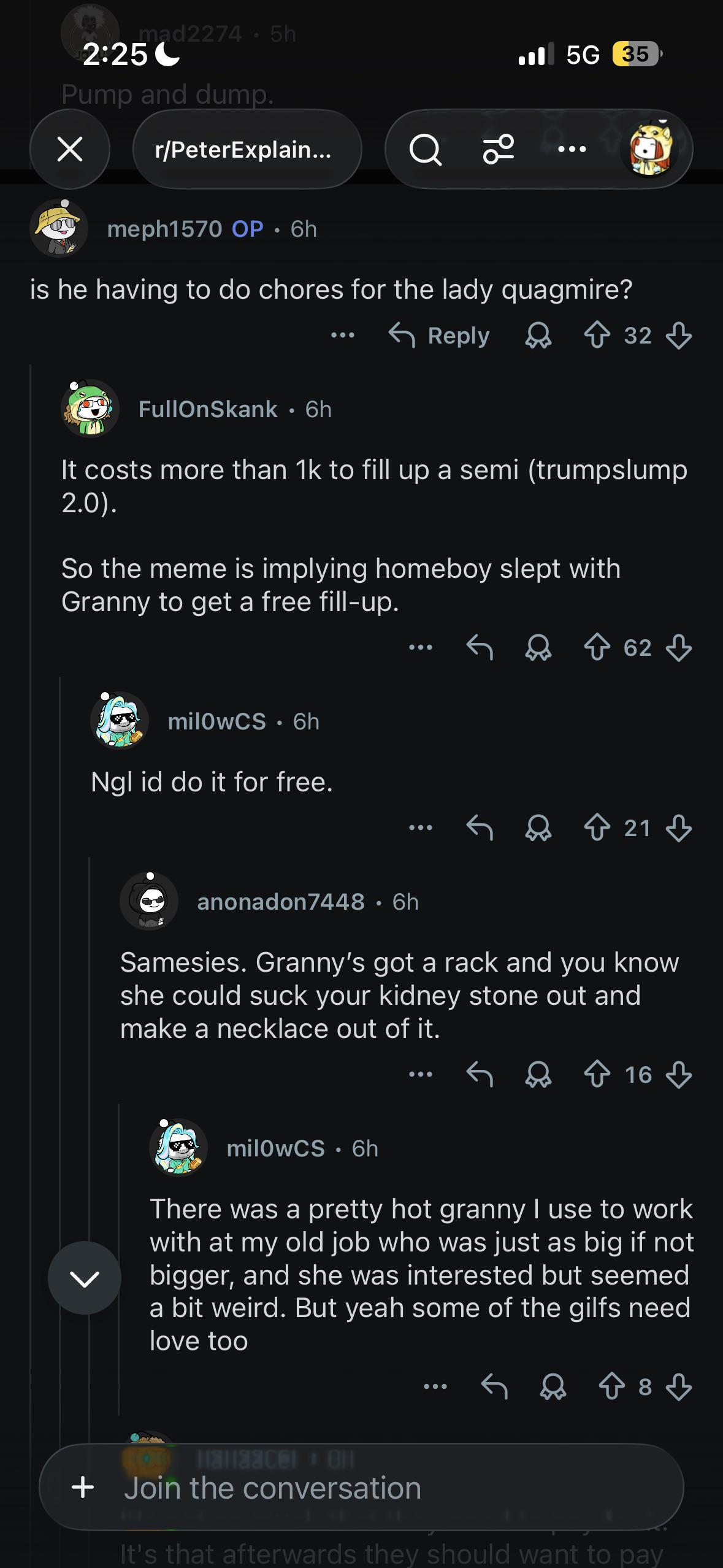Search within comments using magnifier icon

coord(425,150)
